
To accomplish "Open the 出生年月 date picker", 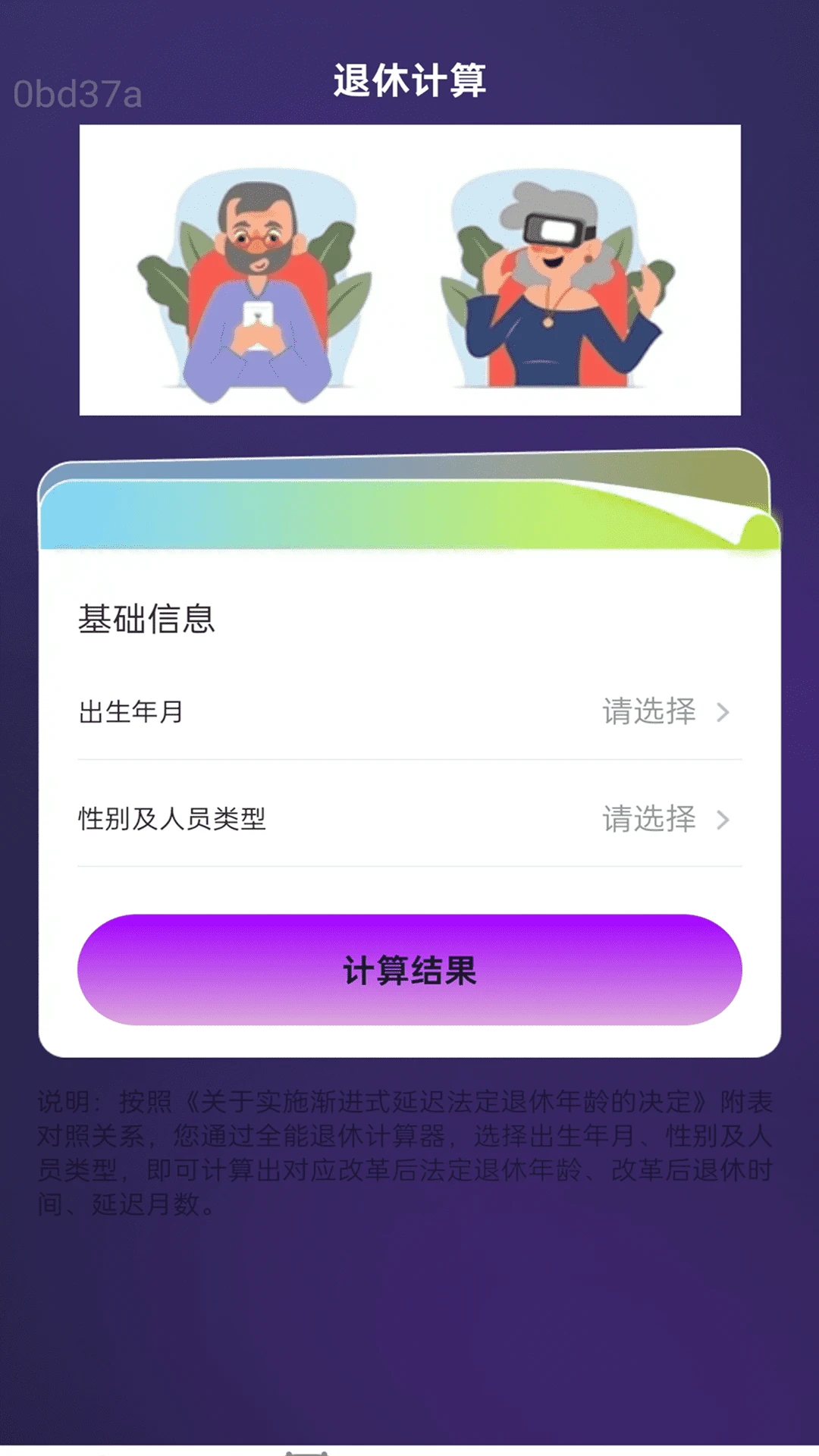I will (x=409, y=711).
